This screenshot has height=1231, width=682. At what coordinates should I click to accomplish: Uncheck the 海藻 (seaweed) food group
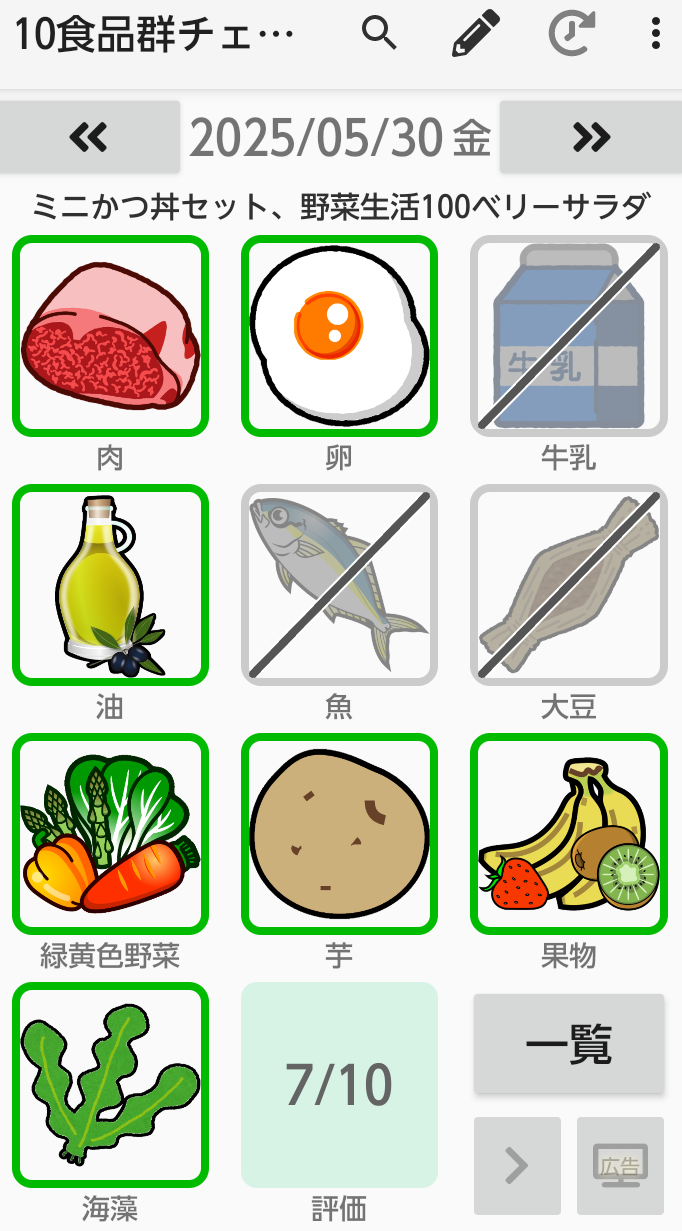110,1084
